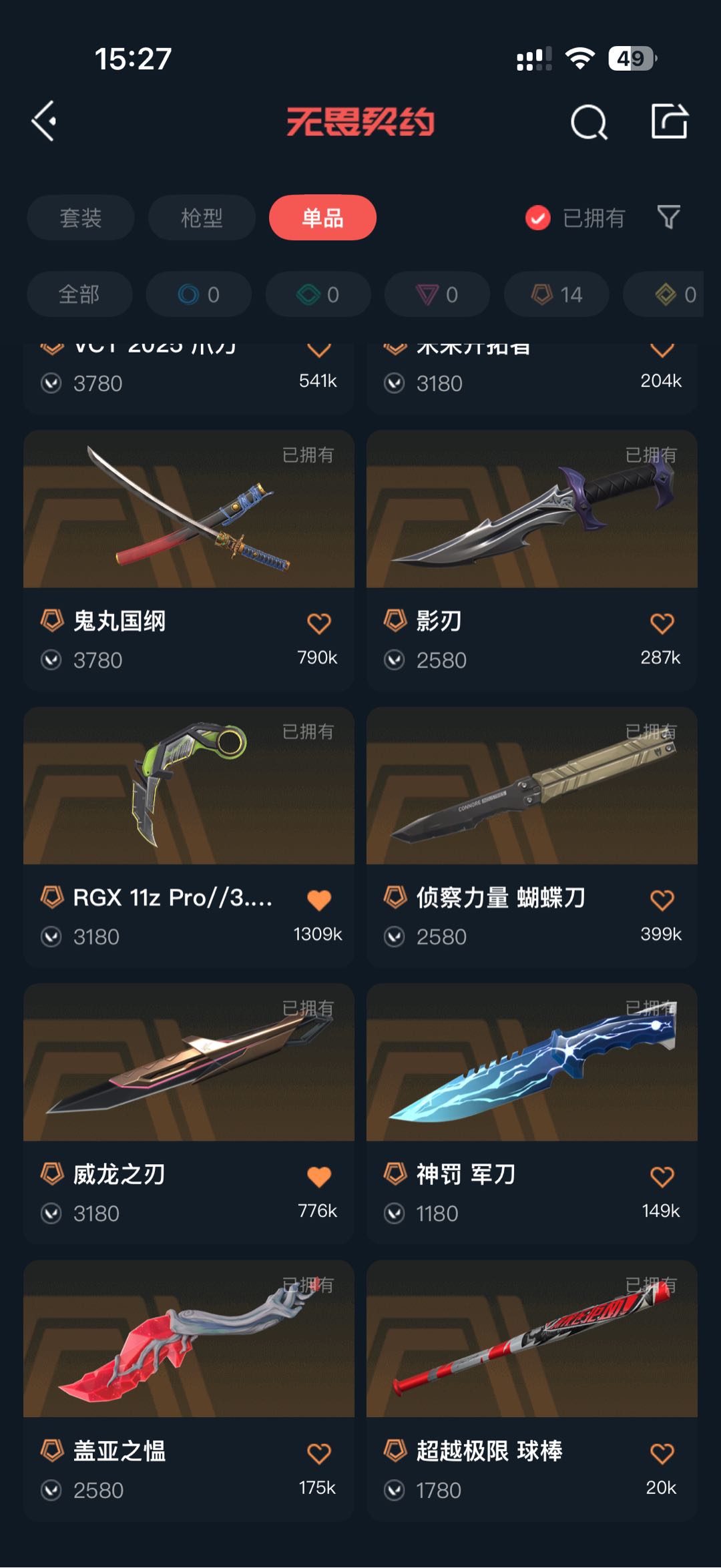Switch to the 套装 tab
The width and height of the screenshot is (721, 1568).
[81, 218]
